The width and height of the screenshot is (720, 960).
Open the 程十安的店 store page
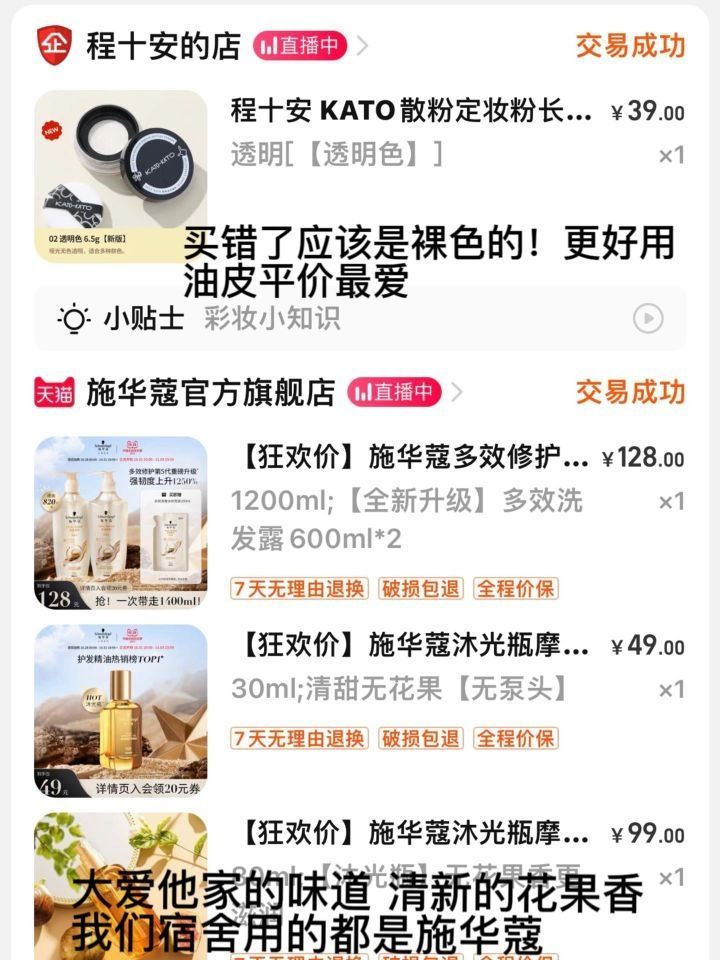[x=163, y=45]
